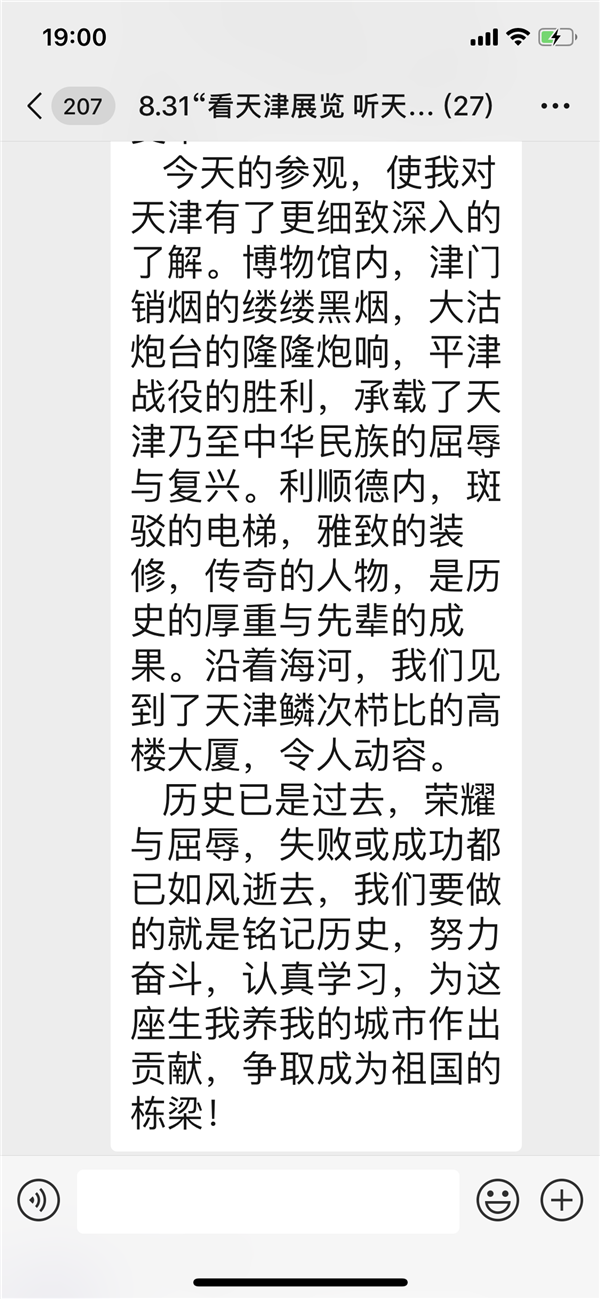Tap the message text field

point(267,1200)
